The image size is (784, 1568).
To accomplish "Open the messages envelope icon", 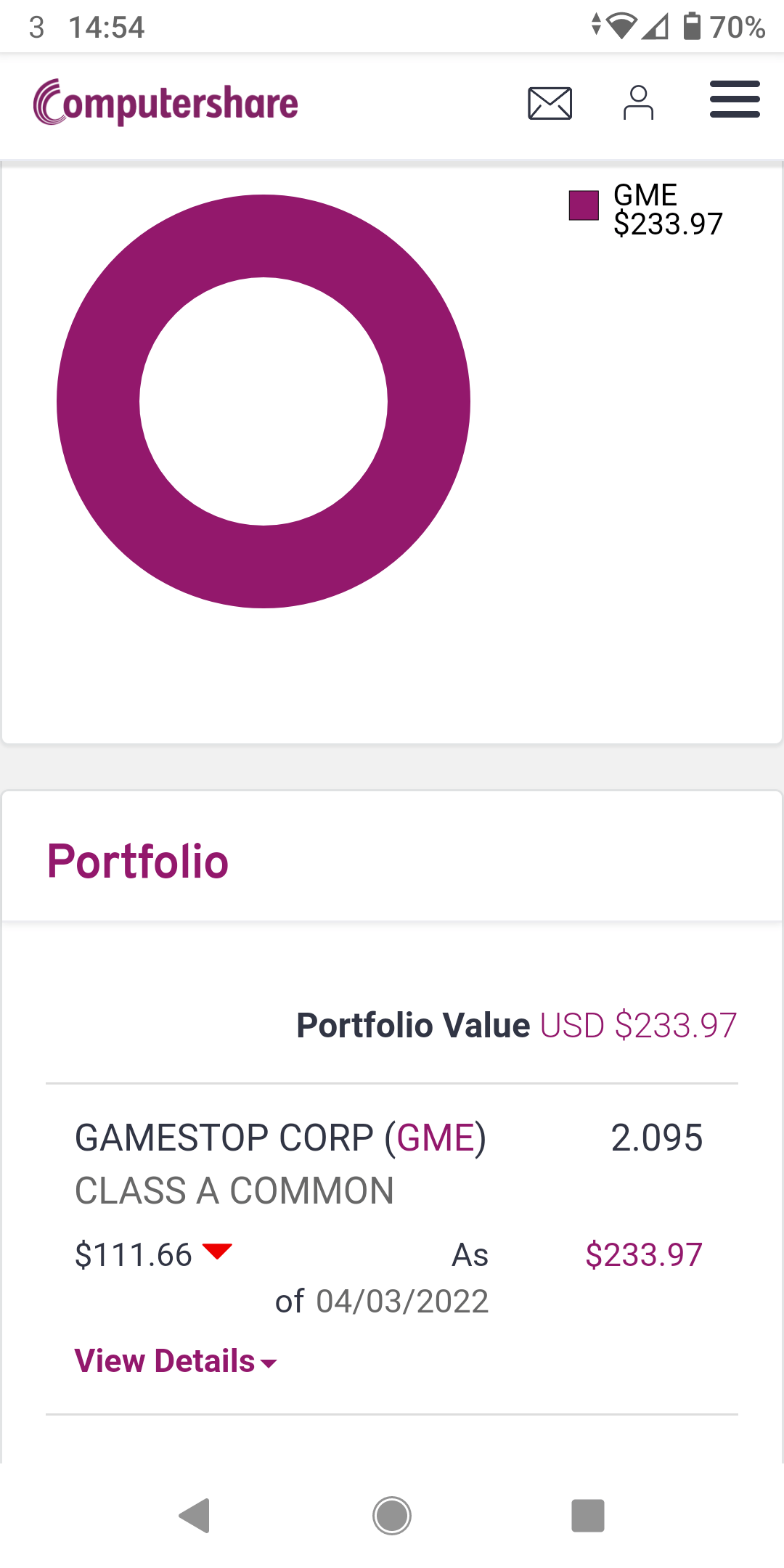I will pos(550,104).
